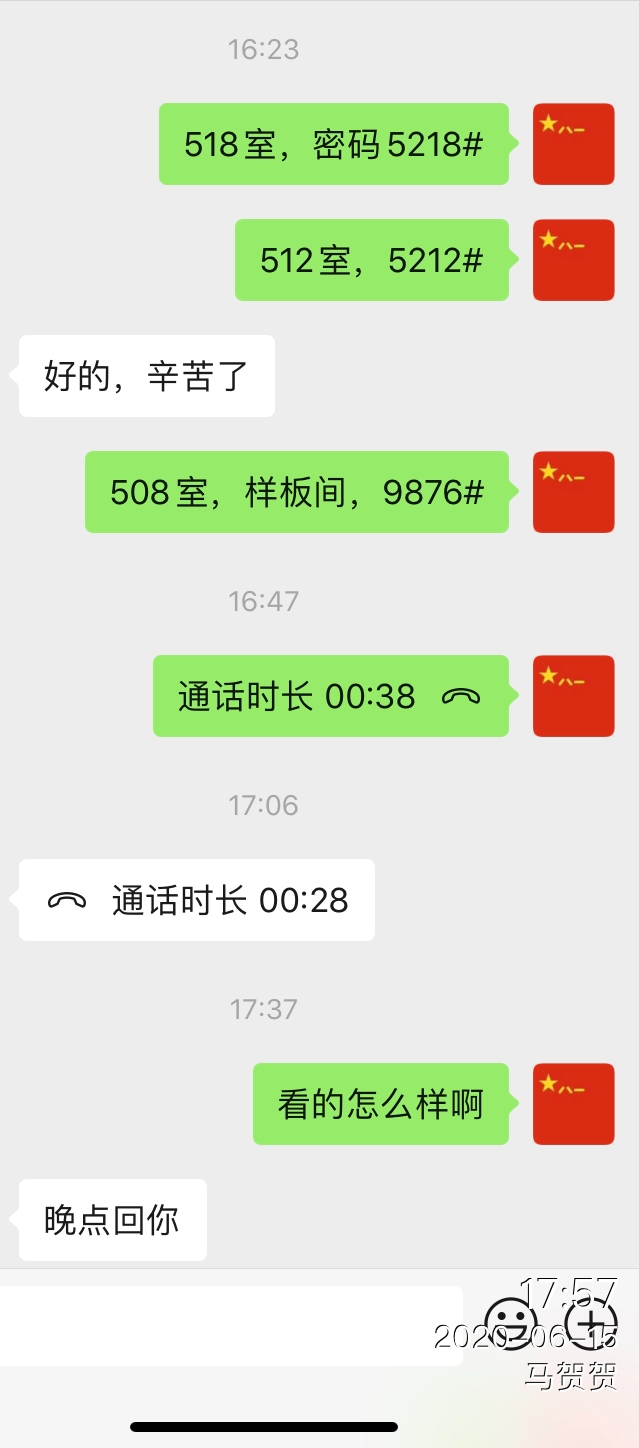This screenshot has width=639, height=1448.
Task: Open the emoji sticker panel
Action: coord(510,1324)
